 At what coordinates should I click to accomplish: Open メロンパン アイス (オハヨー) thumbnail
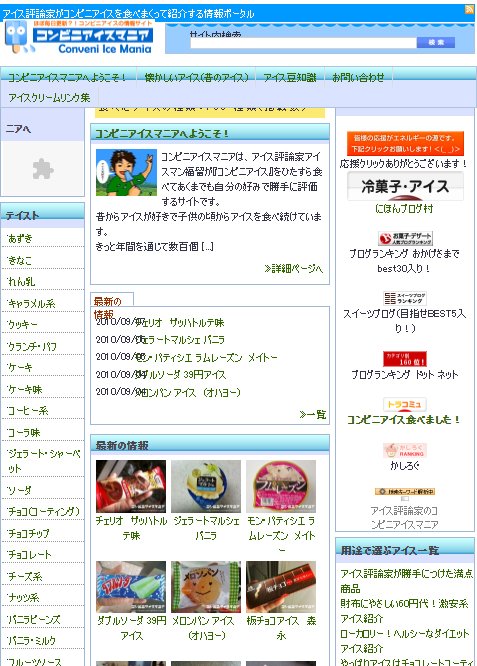(206, 587)
